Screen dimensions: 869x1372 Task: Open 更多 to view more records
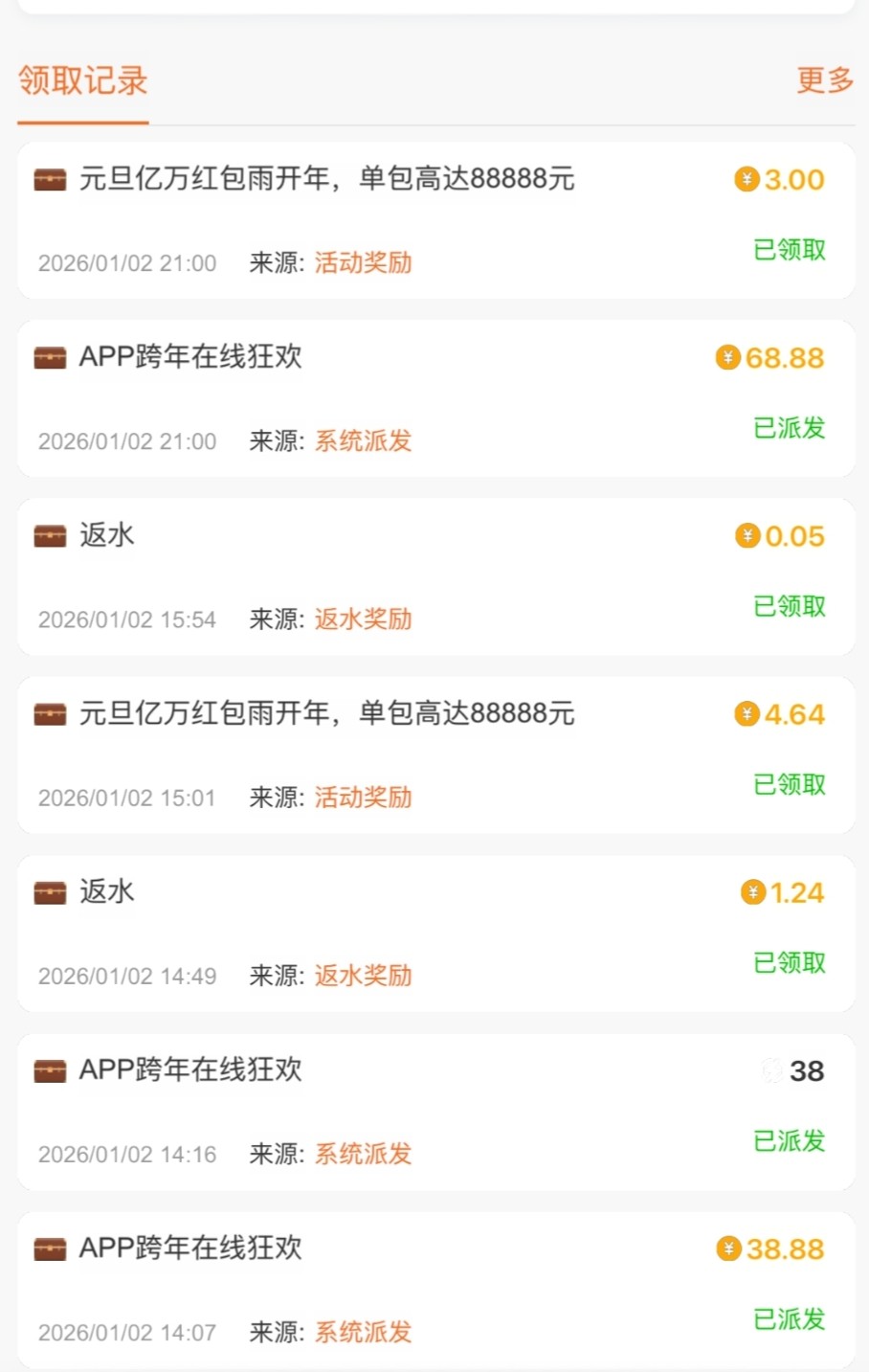[824, 80]
